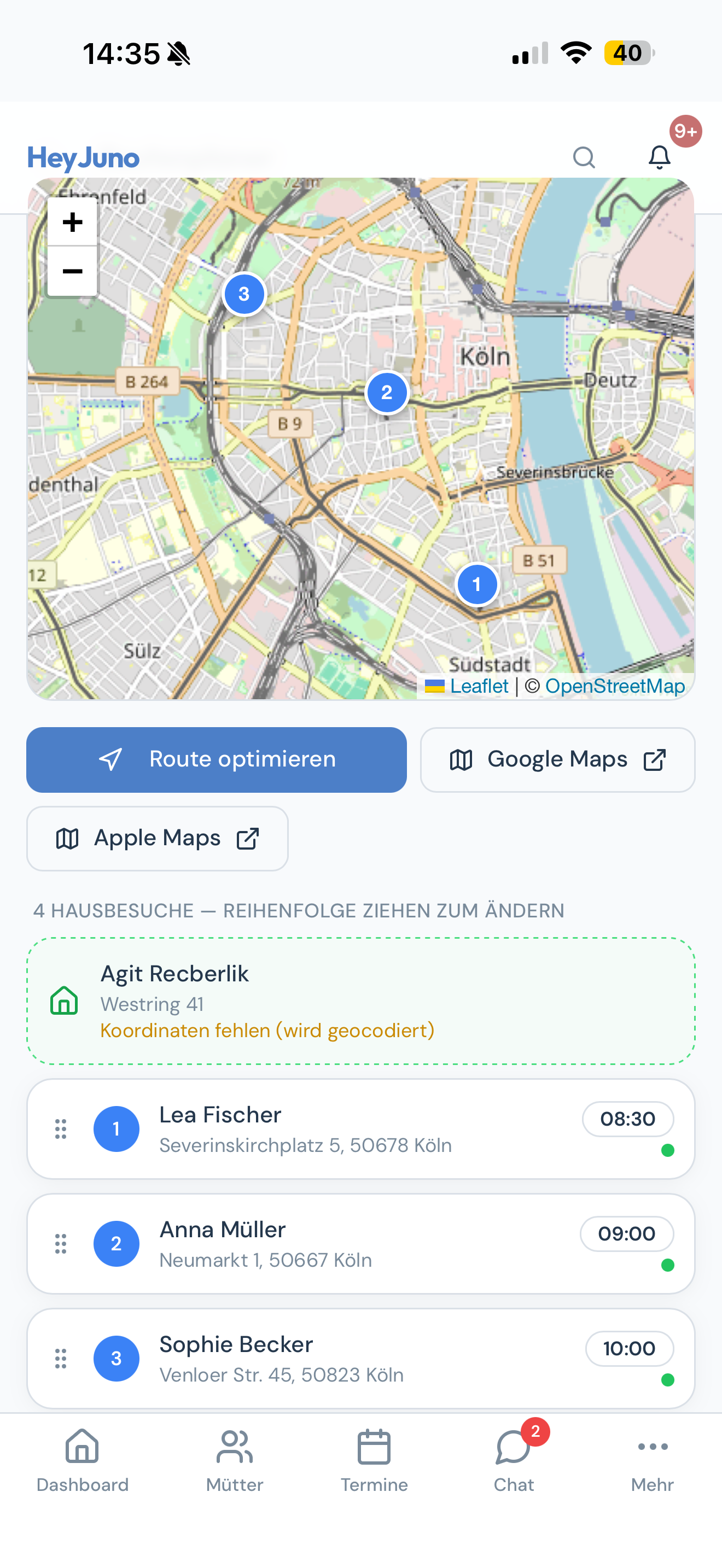Toggle Lea Fischer's green status dot

[668, 1150]
